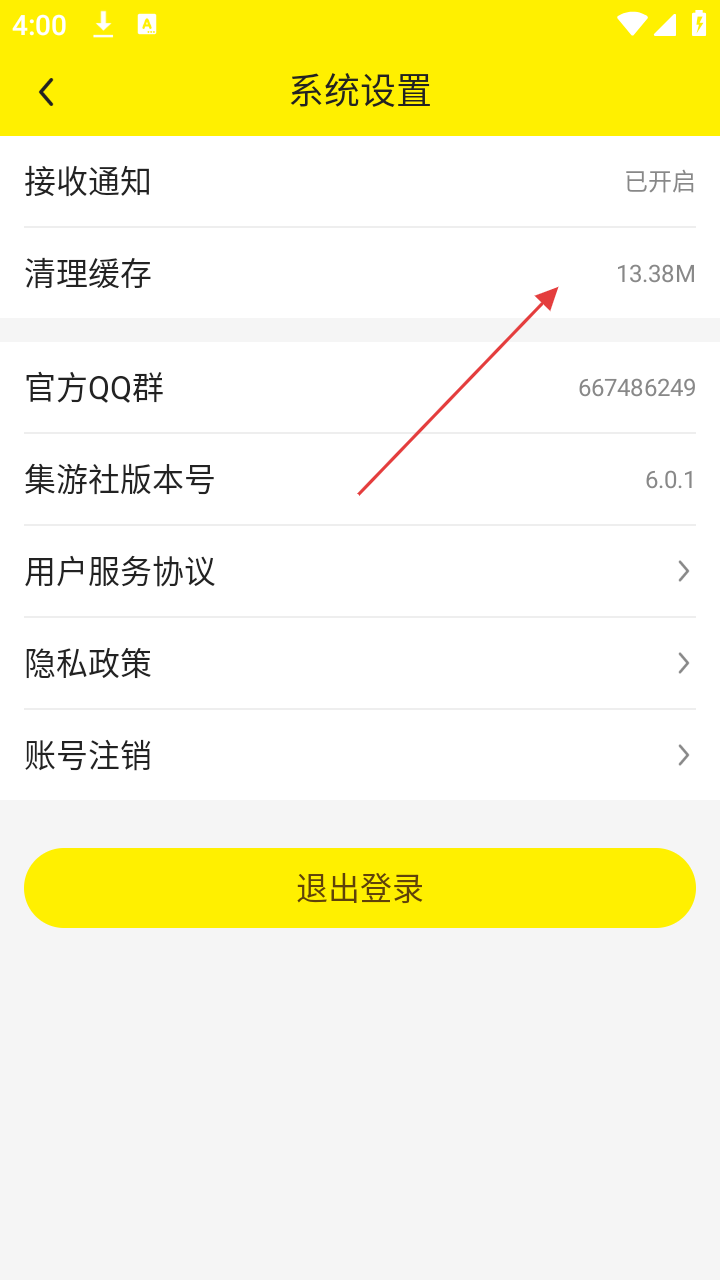
Task: Clear cache via 清理缓存 row
Action: click(360, 273)
